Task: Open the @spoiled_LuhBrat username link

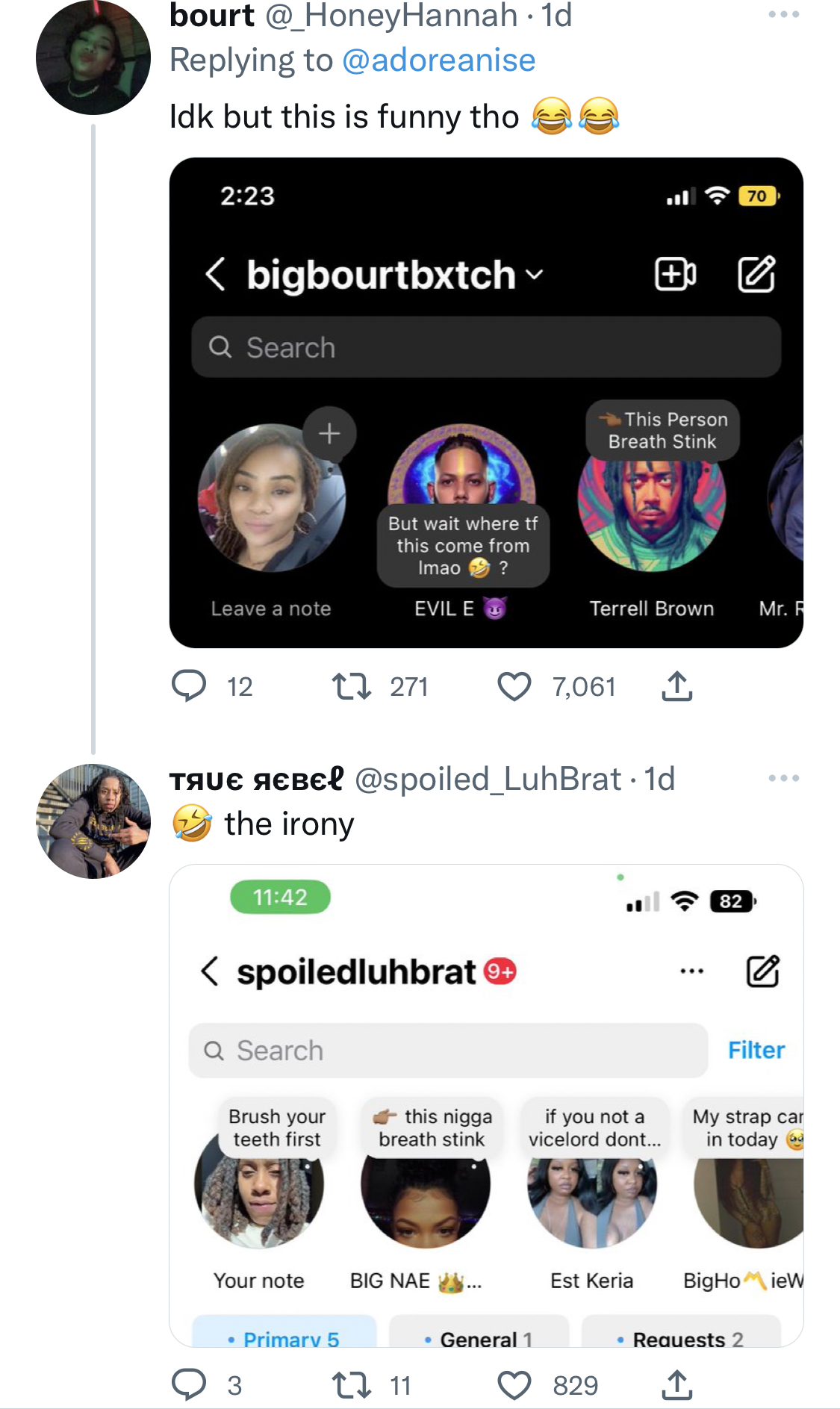Action: (488, 779)
